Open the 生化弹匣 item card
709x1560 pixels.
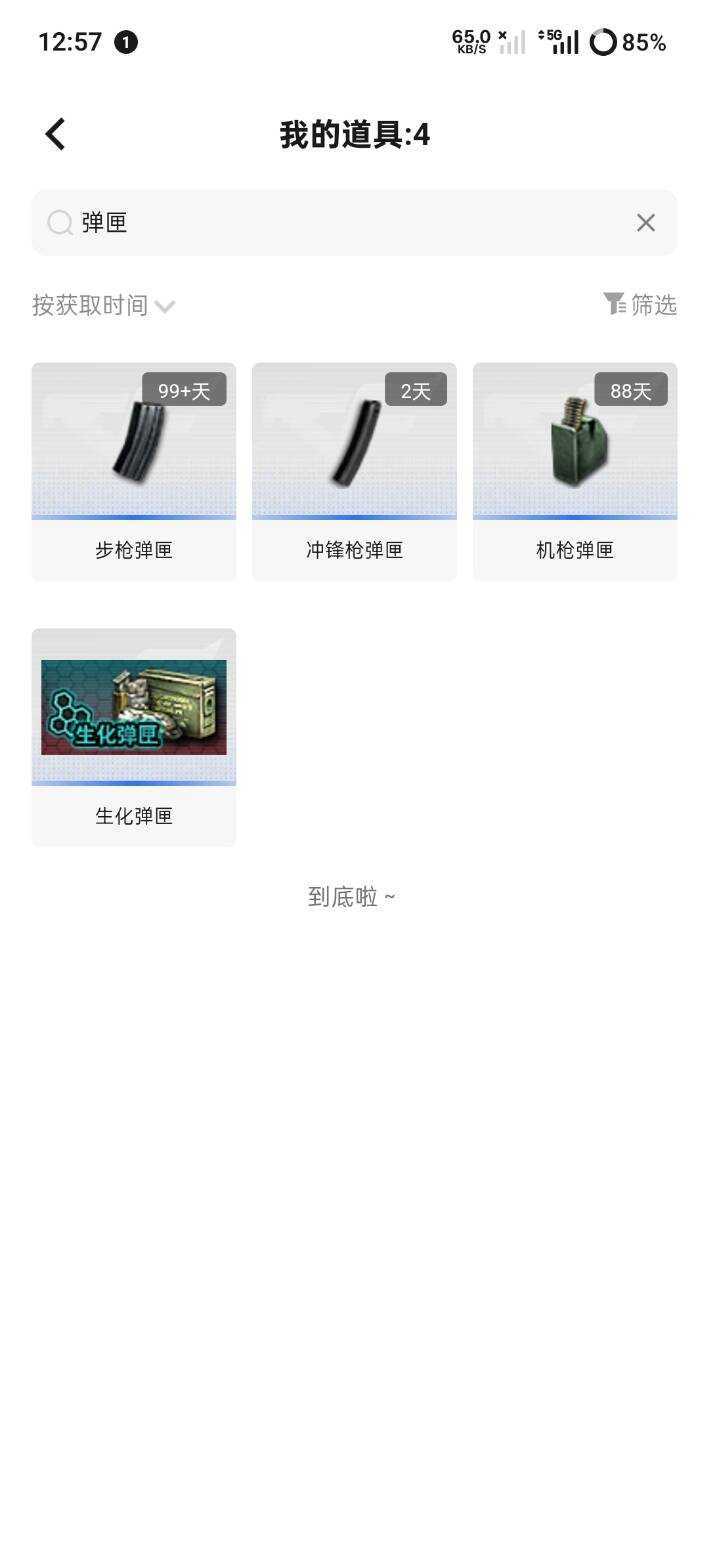coord(134,737)
